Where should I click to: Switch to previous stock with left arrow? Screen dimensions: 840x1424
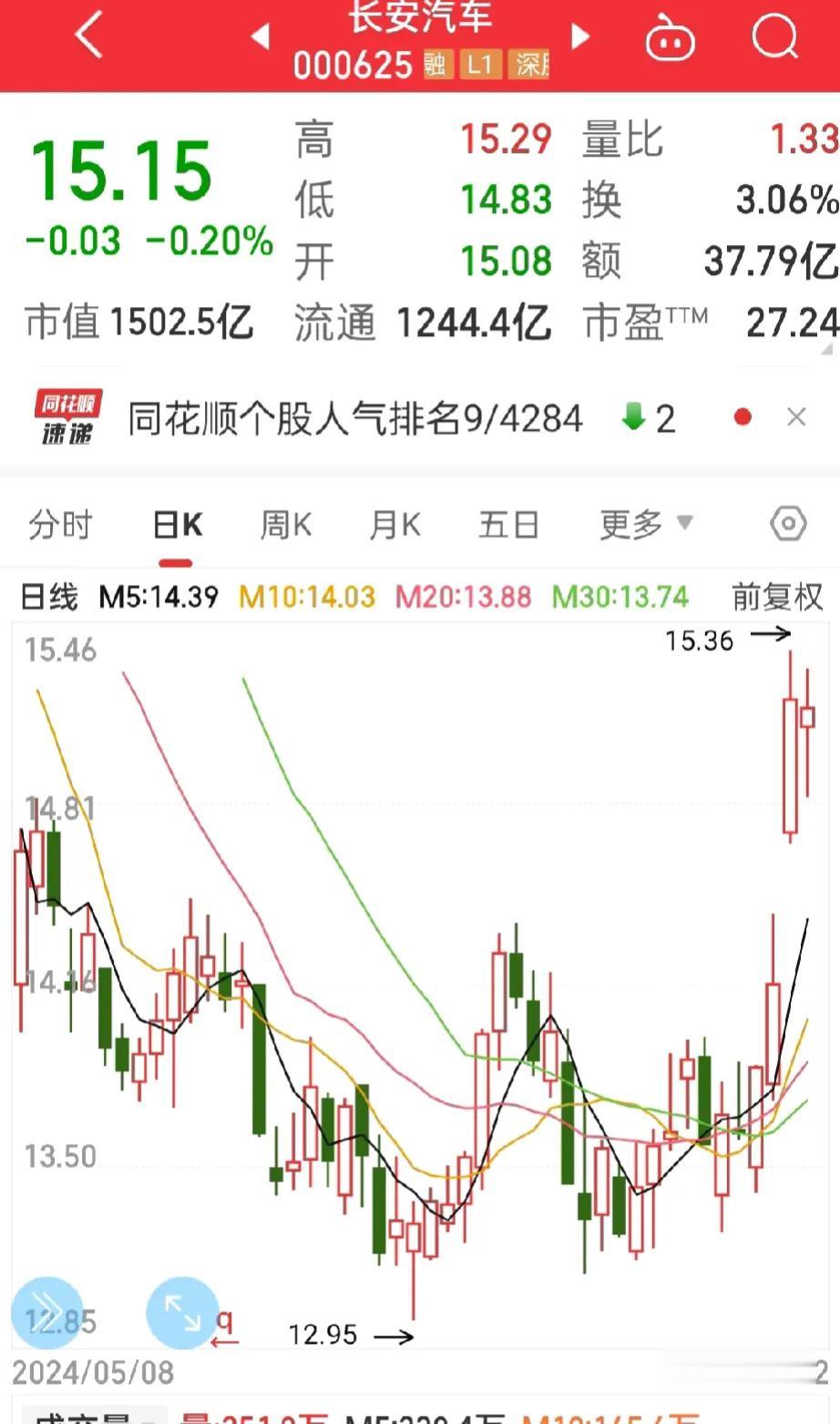(x=261, y=36)
